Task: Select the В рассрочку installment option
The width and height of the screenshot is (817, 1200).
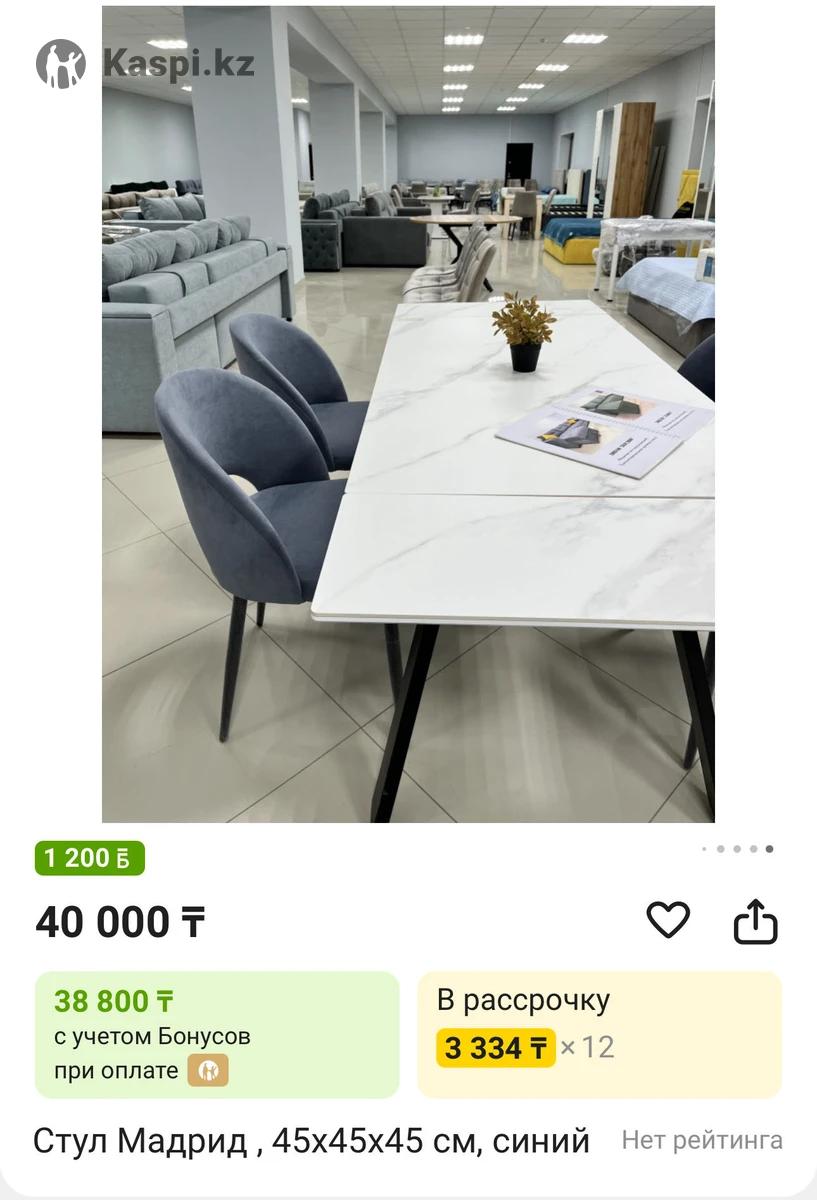Action: point(599,1034)
